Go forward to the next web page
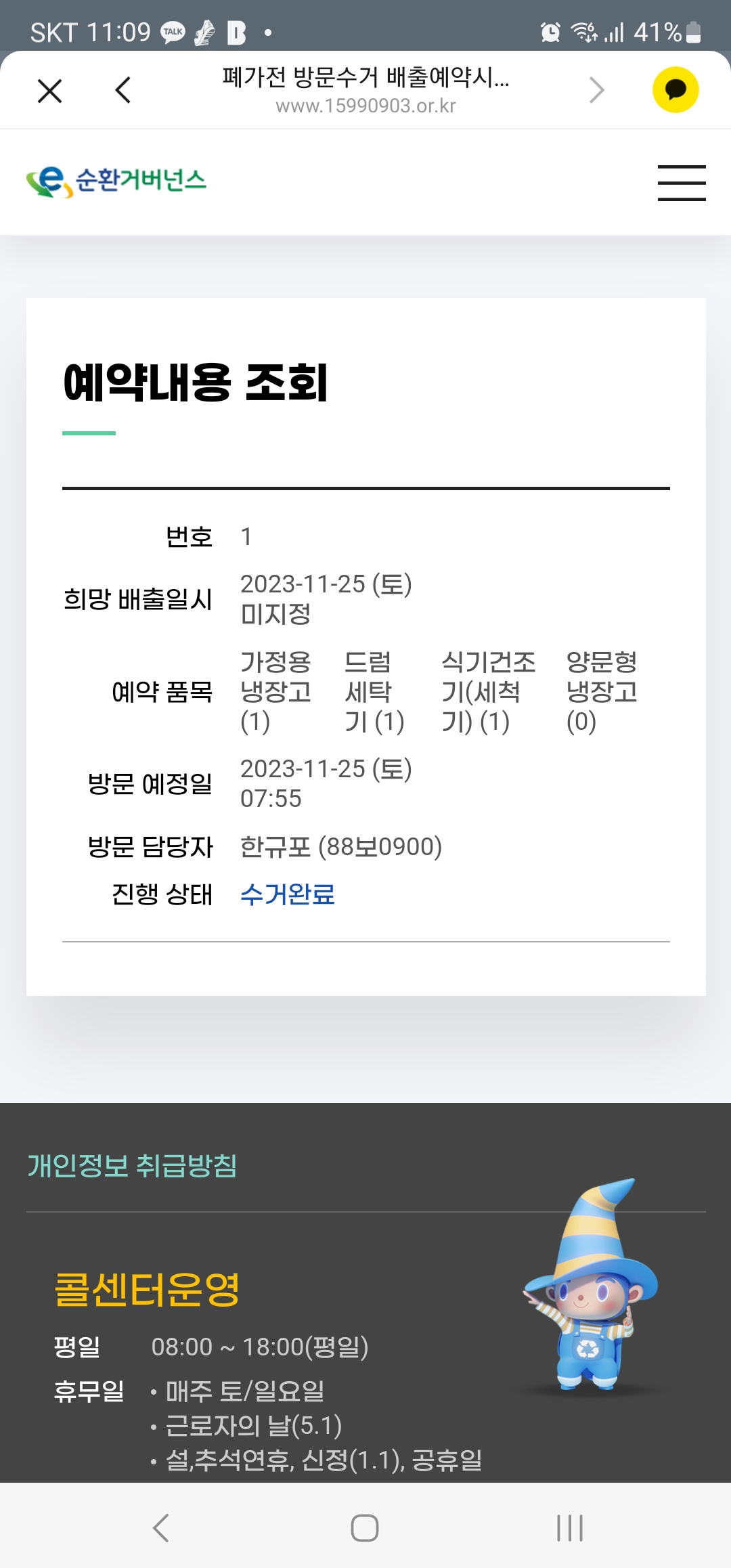Image resolution: width=731 pixels, height=1568 pixels. [x=596, y=90]
